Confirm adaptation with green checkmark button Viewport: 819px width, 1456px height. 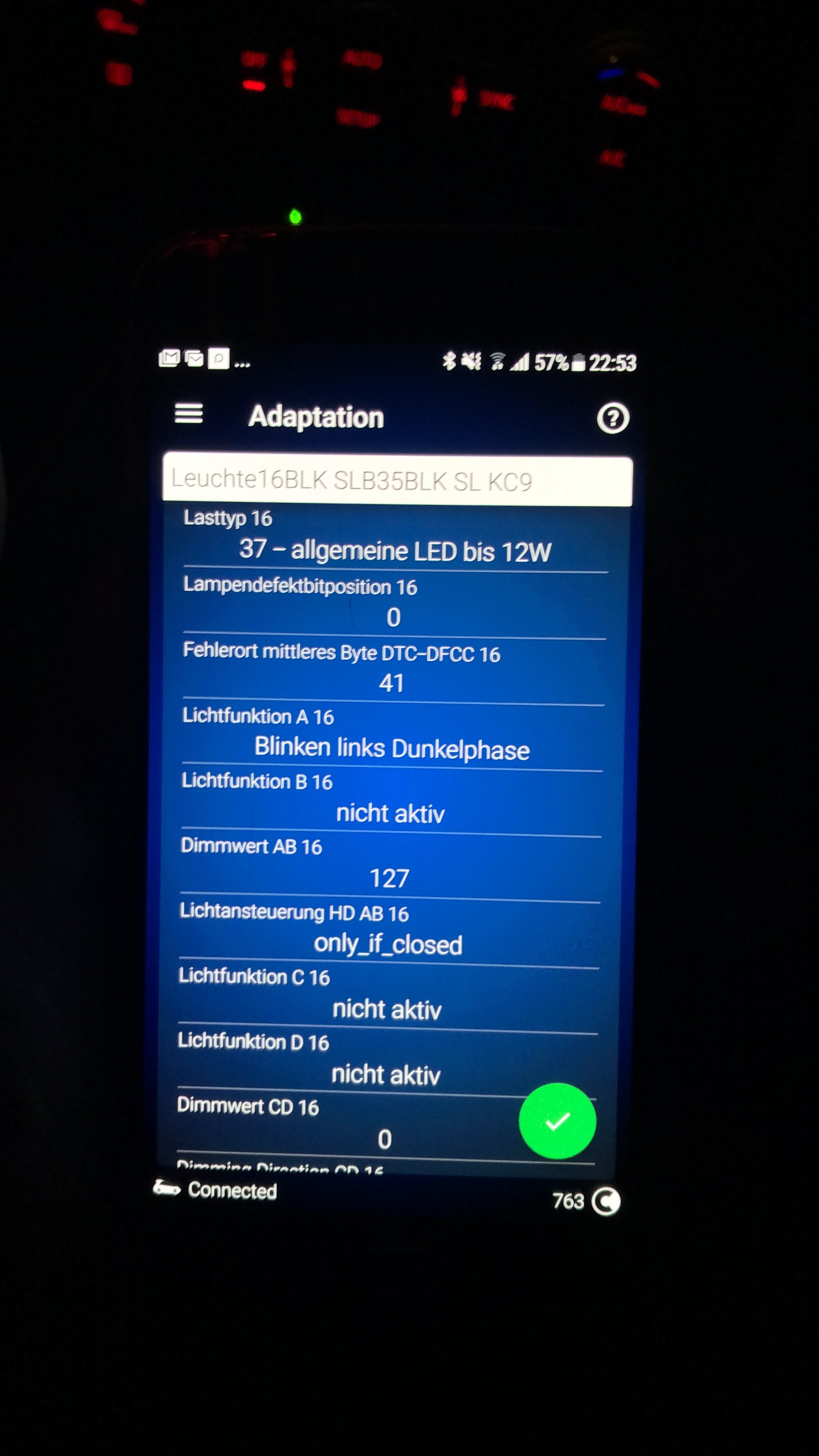(557, 1122)
